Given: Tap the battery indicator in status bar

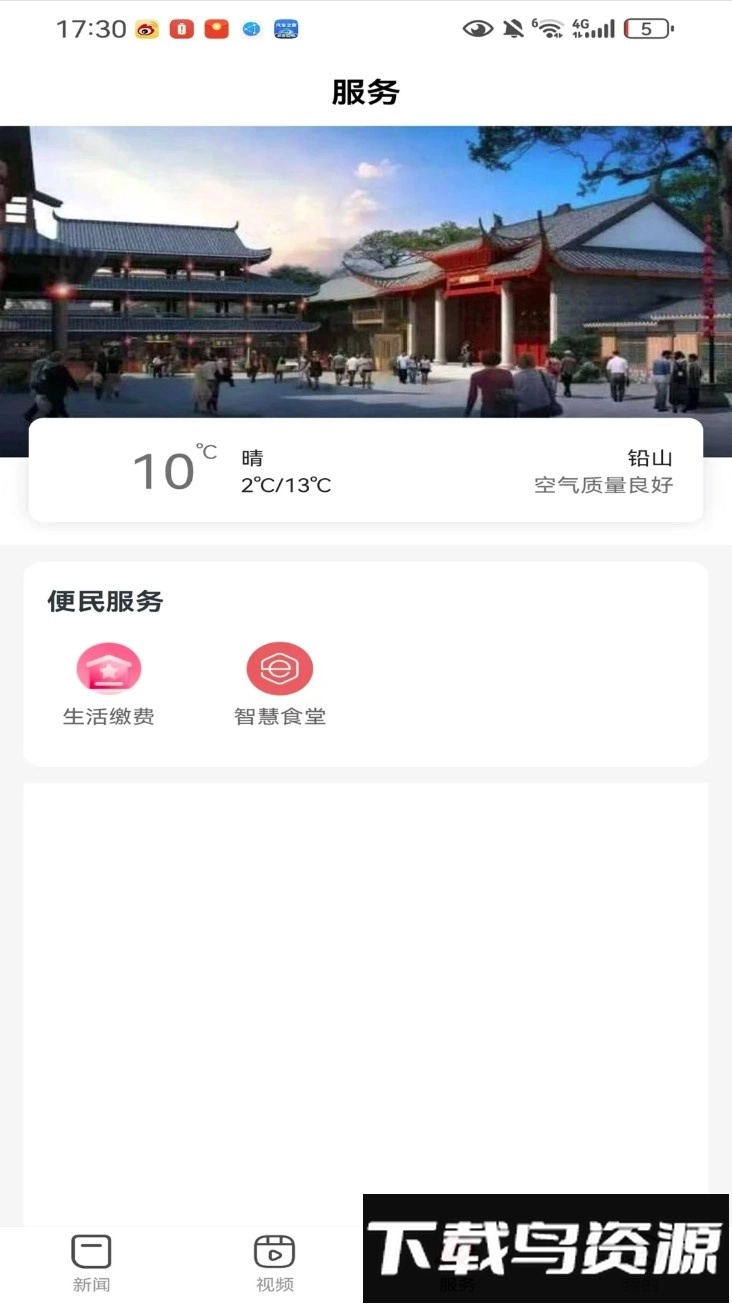Looking at the screenshot, I should pyautogui.click(x=645, y=28).
